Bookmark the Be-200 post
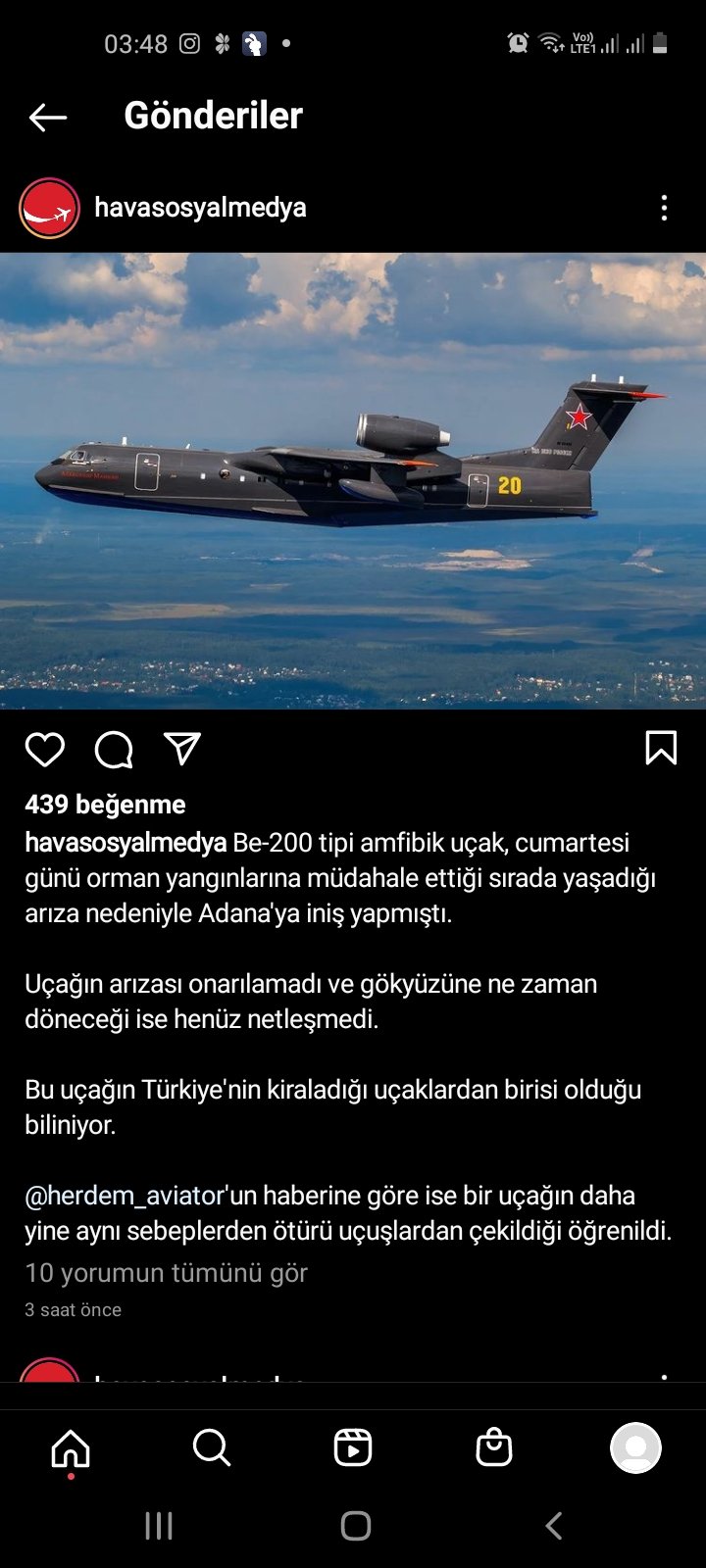706x1568 pixels. click(661, 748)
